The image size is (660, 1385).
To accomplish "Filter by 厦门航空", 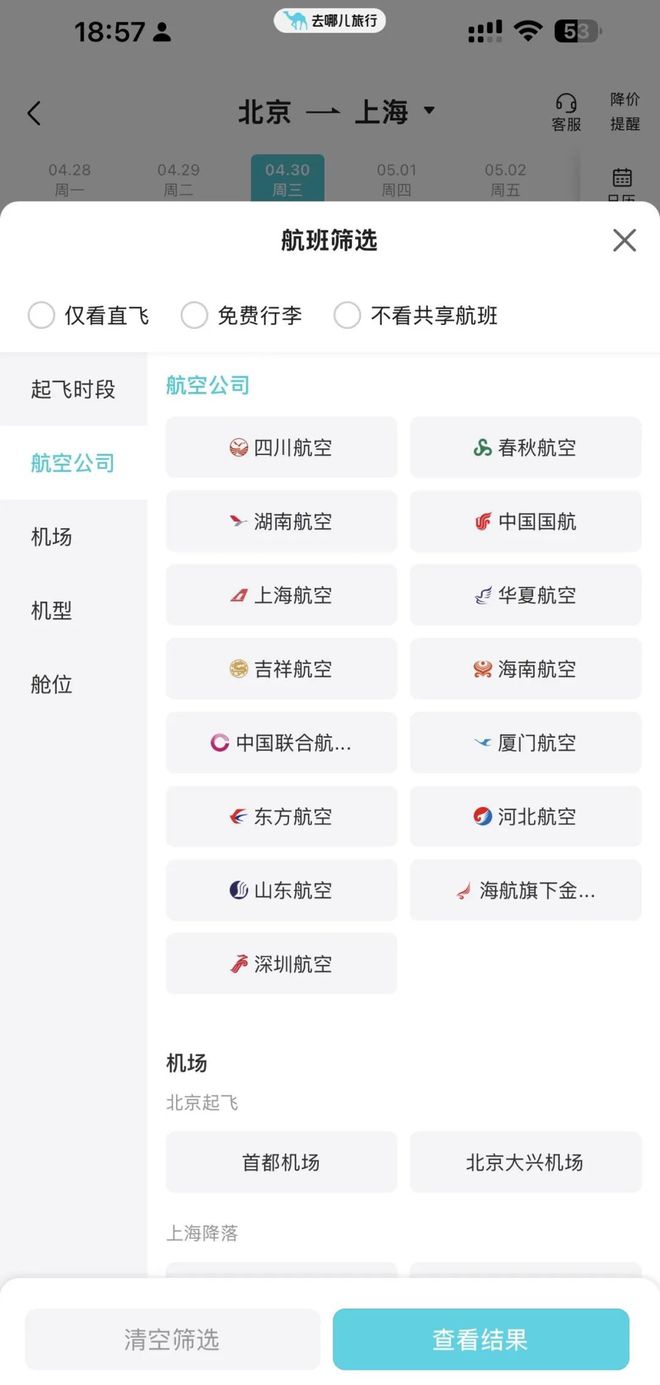I will (525, 743).
